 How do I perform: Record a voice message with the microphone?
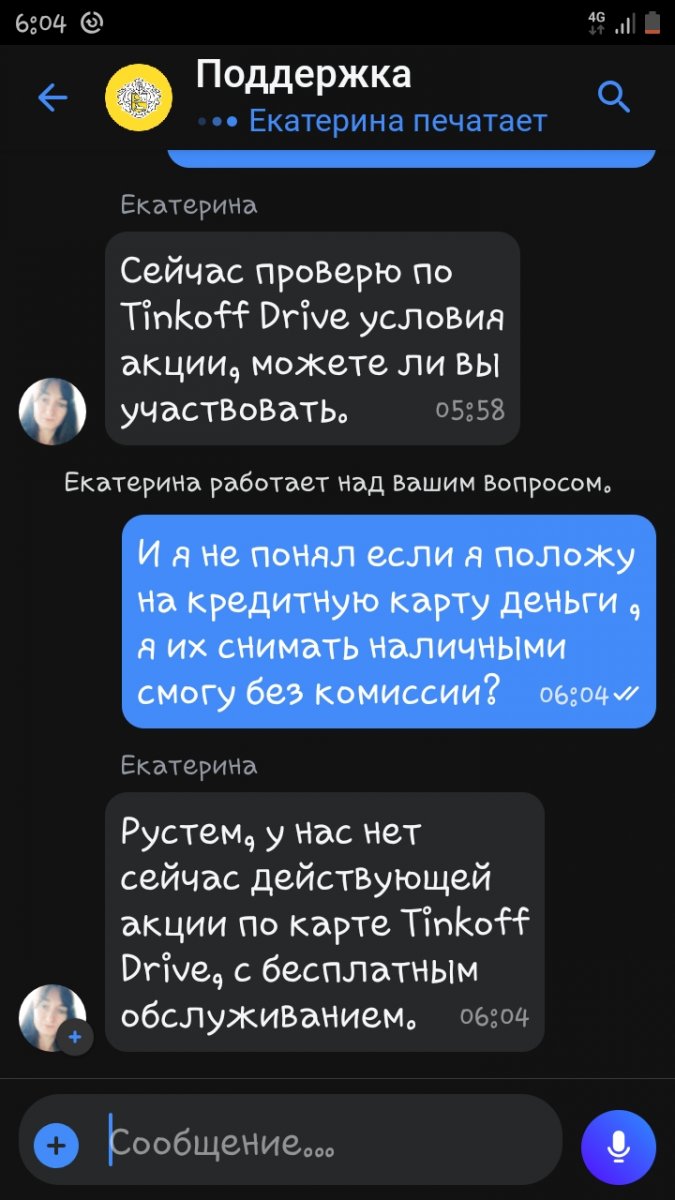(x=618, y=1147)
